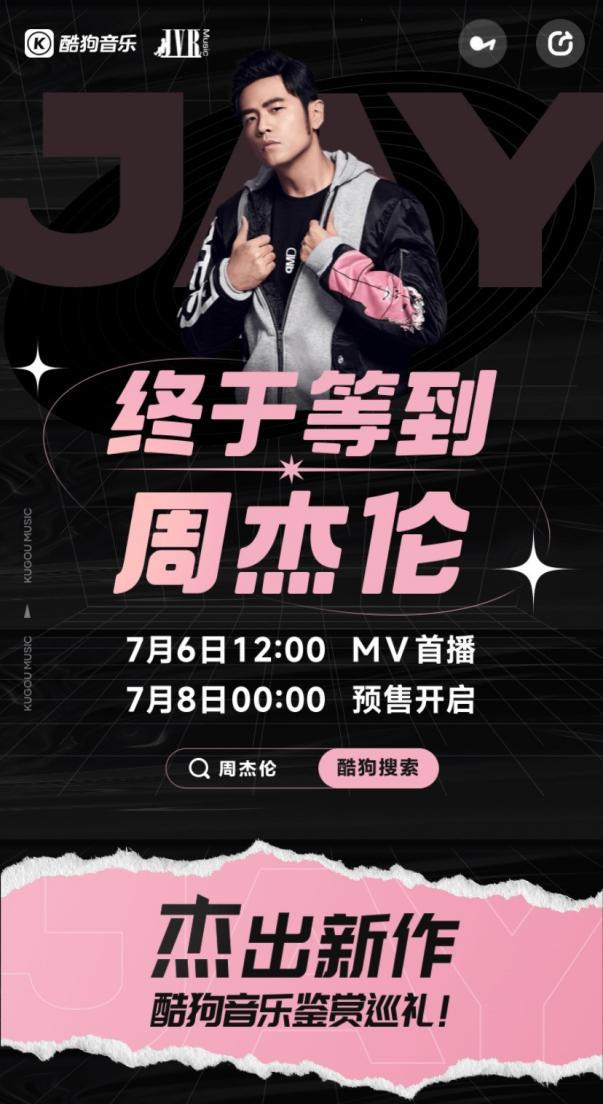The width and height of the screenshot is (603, 1104).
Task: Toggle the background music icon
Action: [482, 44]
